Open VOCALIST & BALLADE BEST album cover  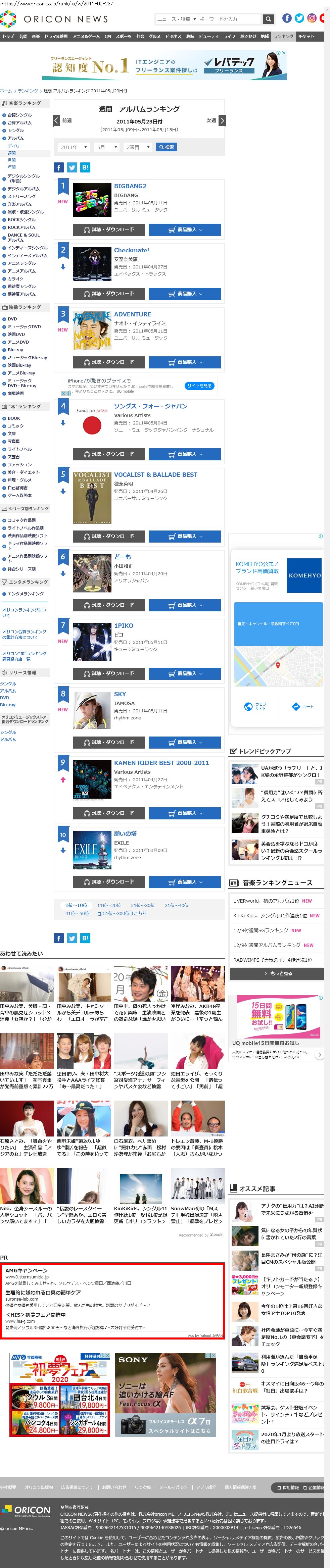pos(92,497)
